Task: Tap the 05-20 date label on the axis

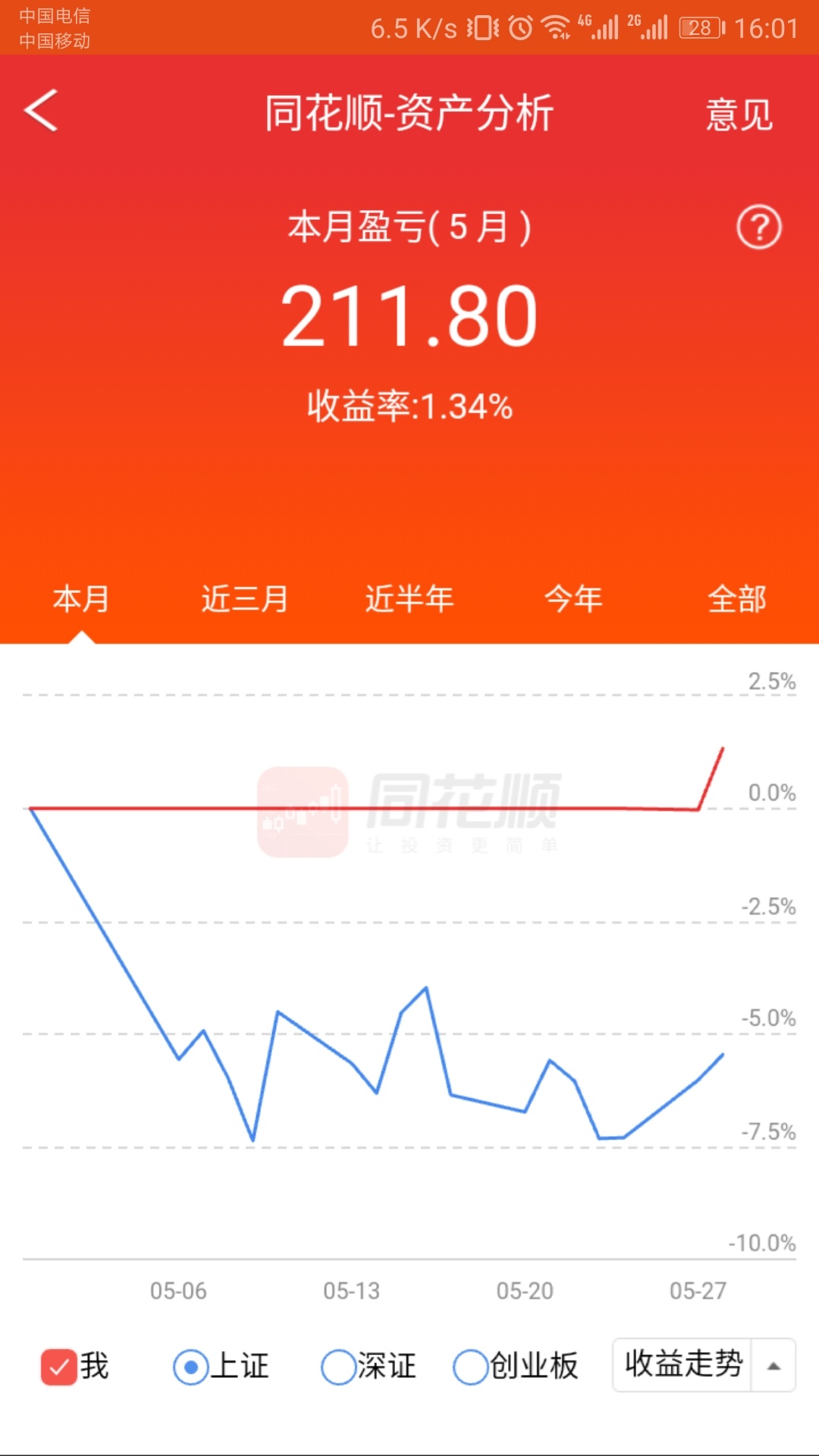Action: 525,1289
